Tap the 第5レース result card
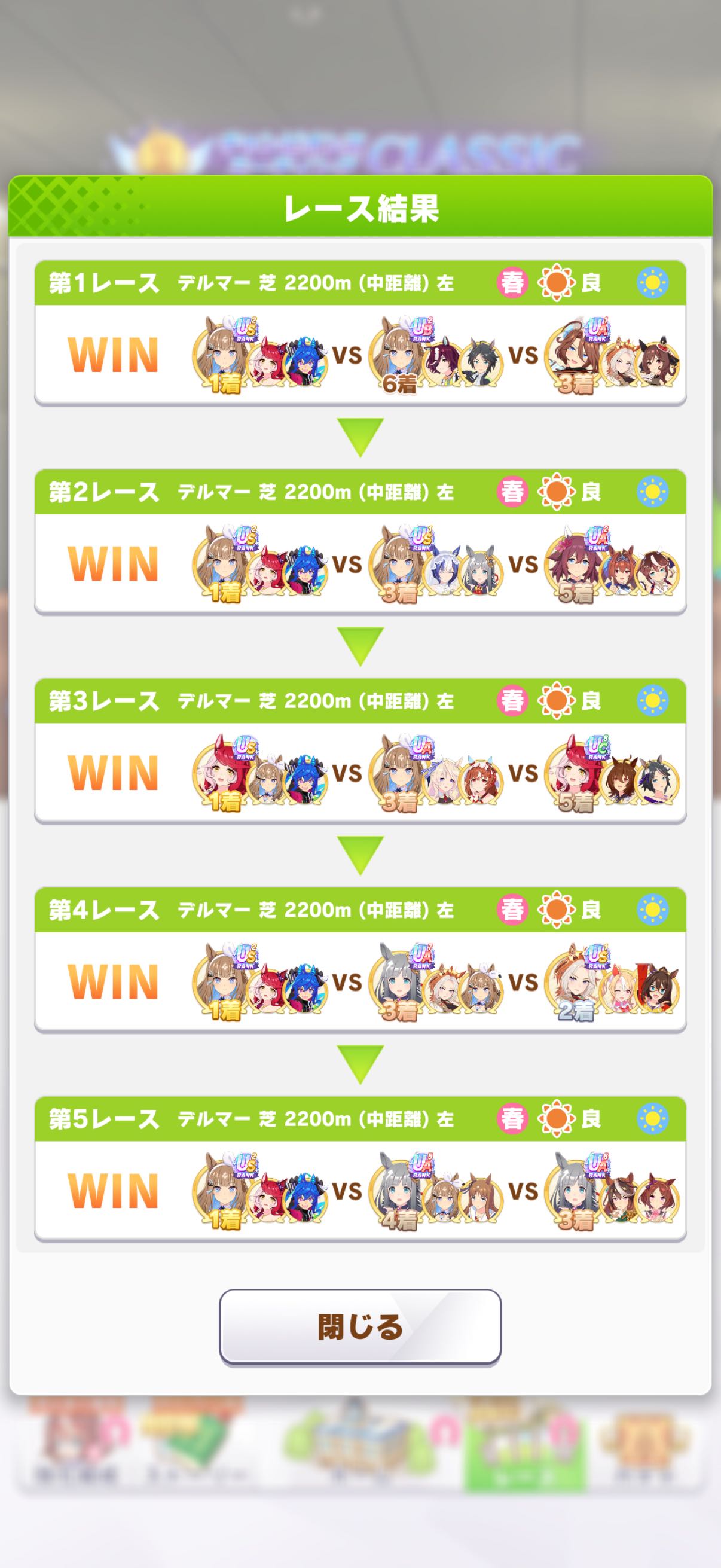The image size is (721, 1568). (x=360, y=1168)
